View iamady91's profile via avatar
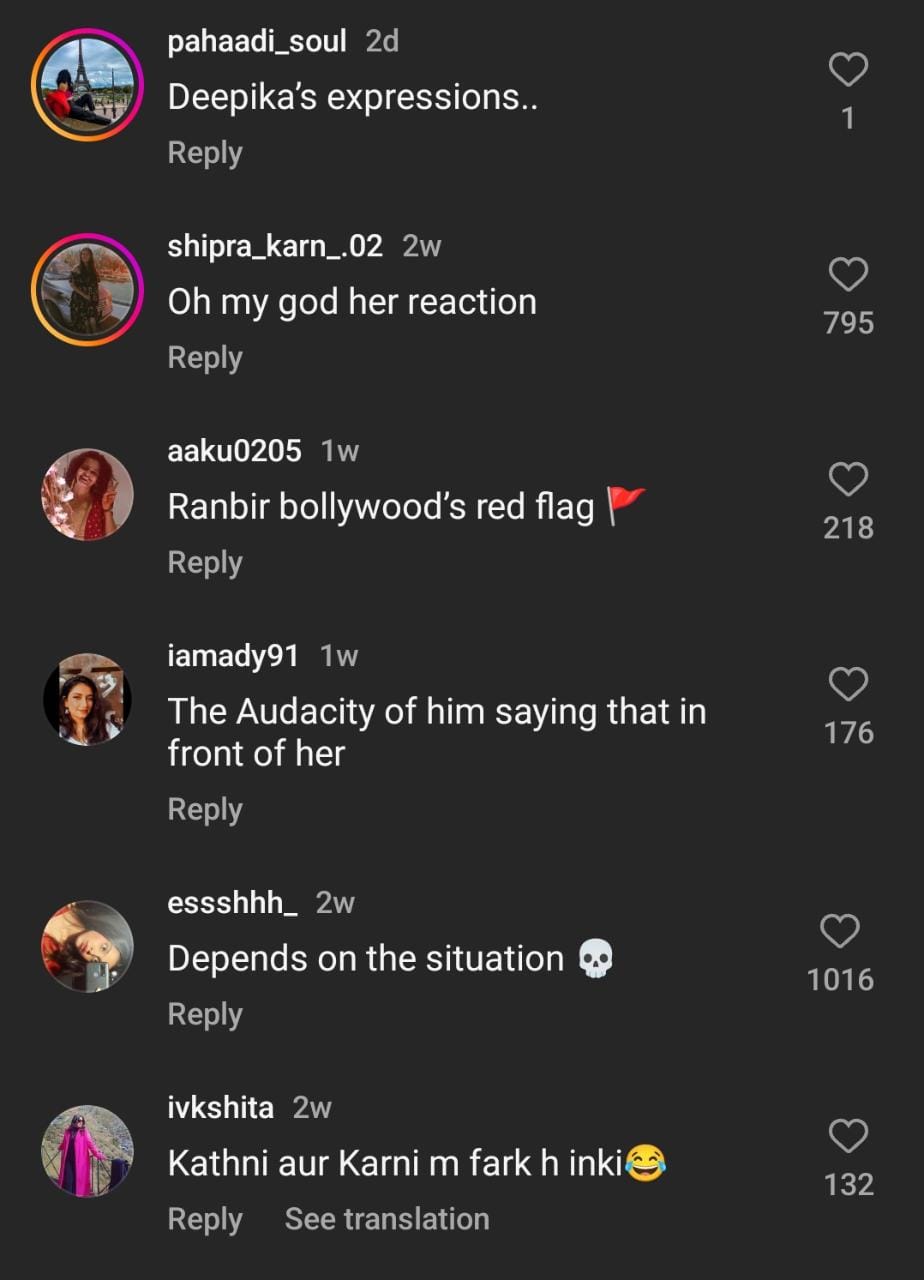This screenshot has width=924, height=1280. (87, 699)
